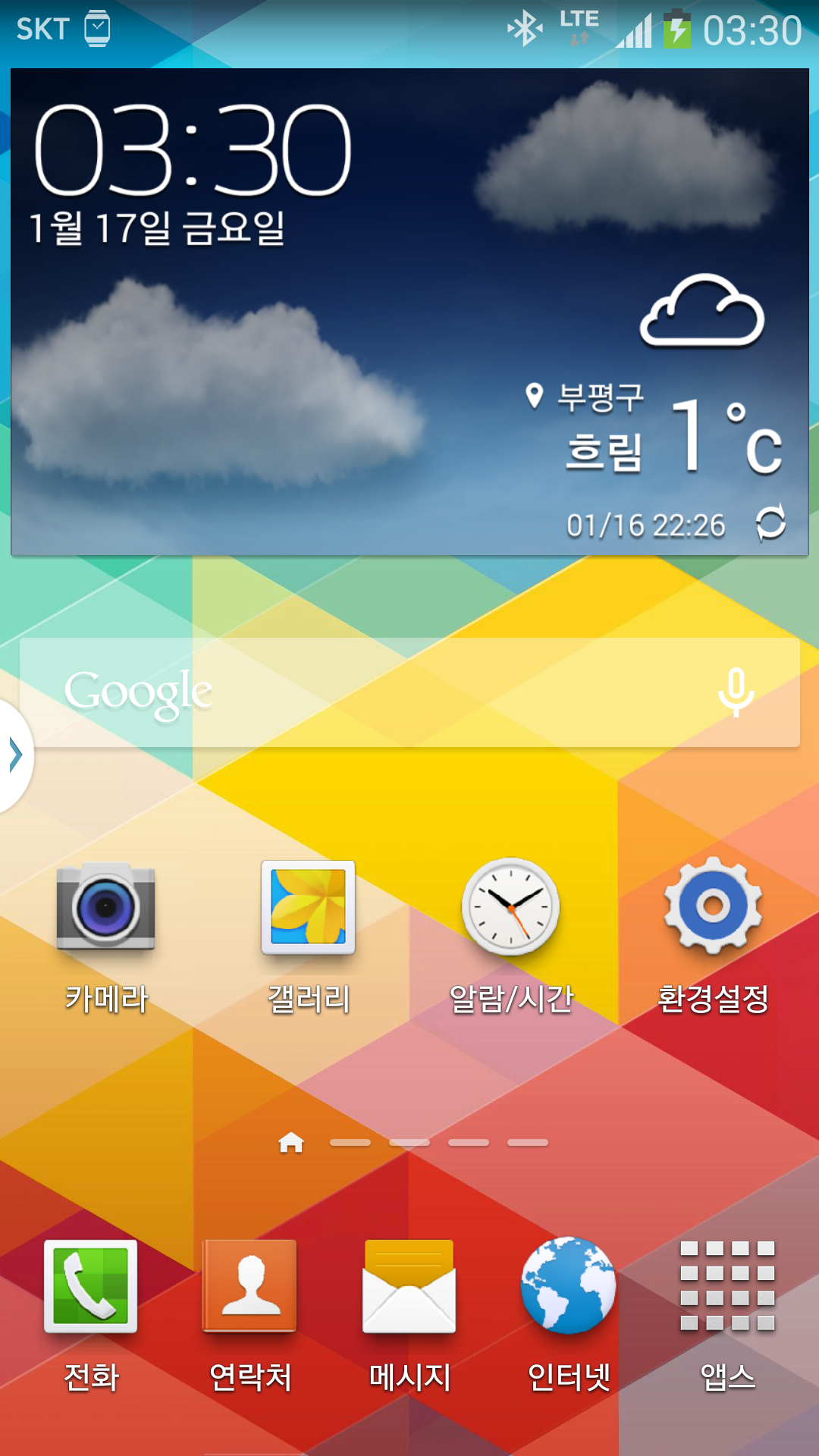Start Google voice search microphone

pos(736,692)
